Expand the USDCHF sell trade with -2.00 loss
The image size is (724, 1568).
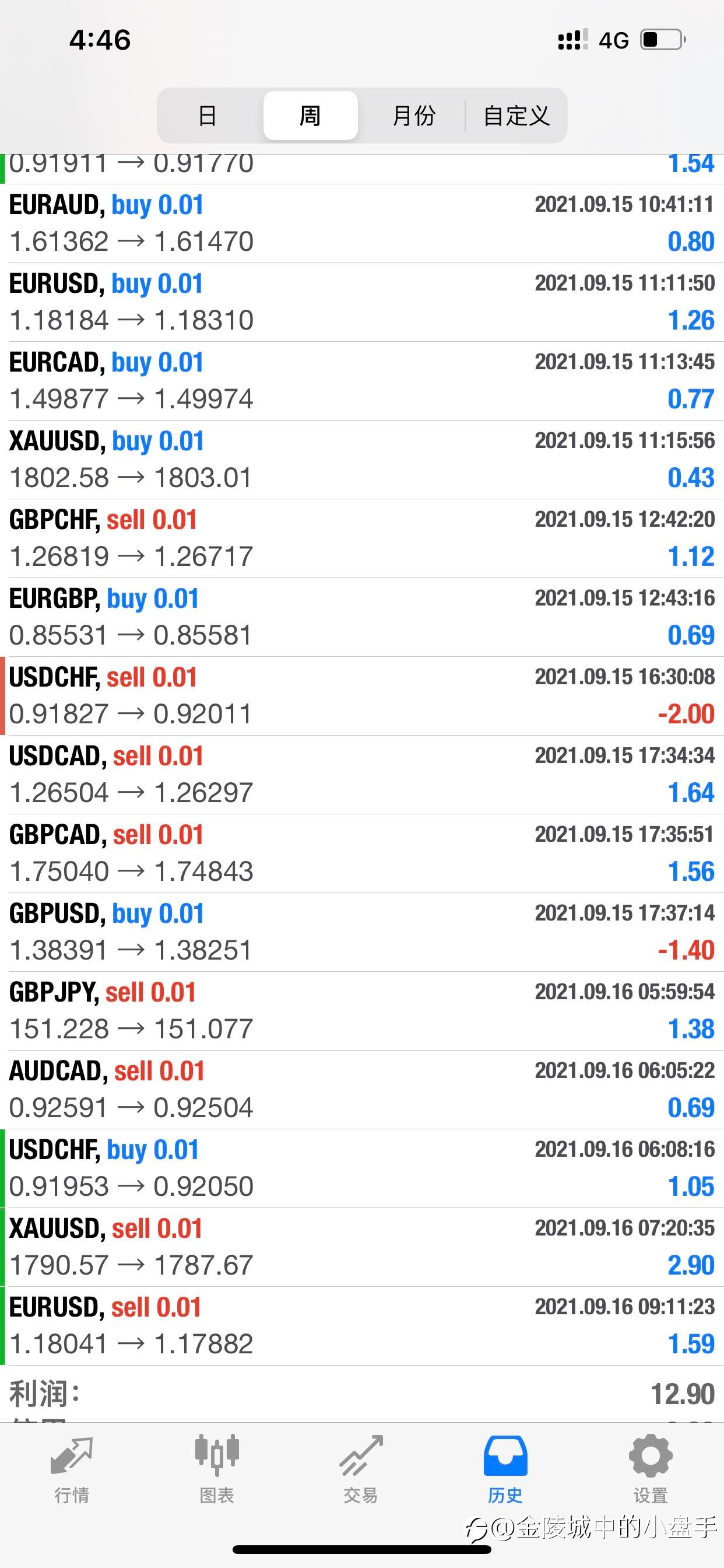[362, 696]
